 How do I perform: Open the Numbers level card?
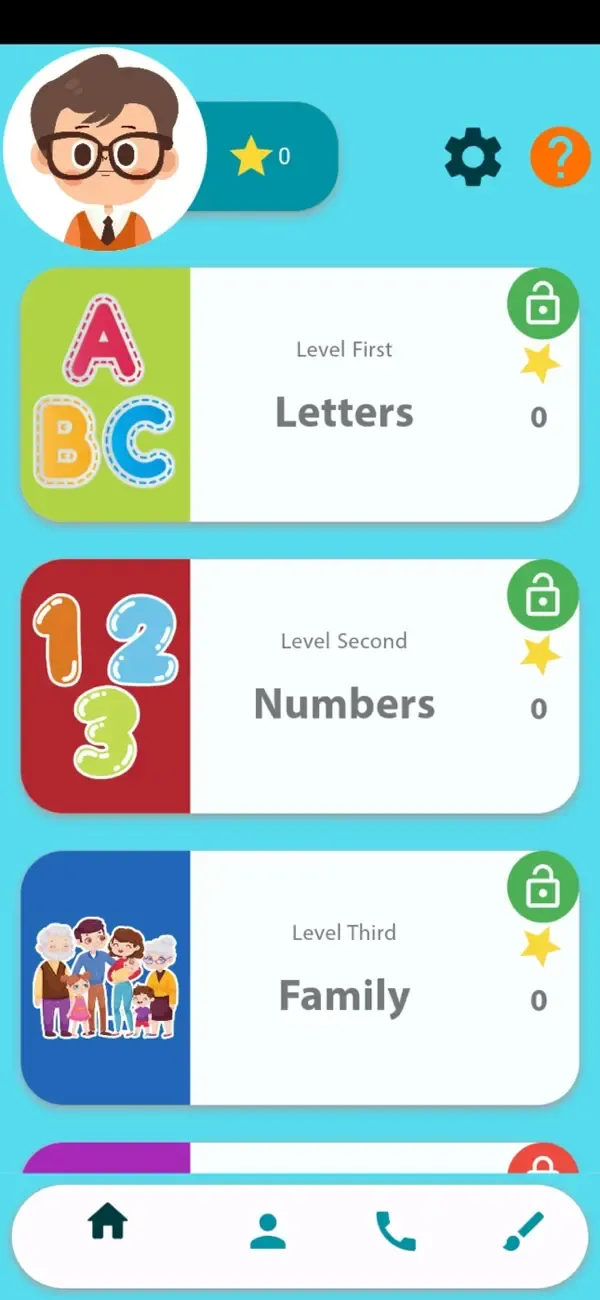pos(300,686)
